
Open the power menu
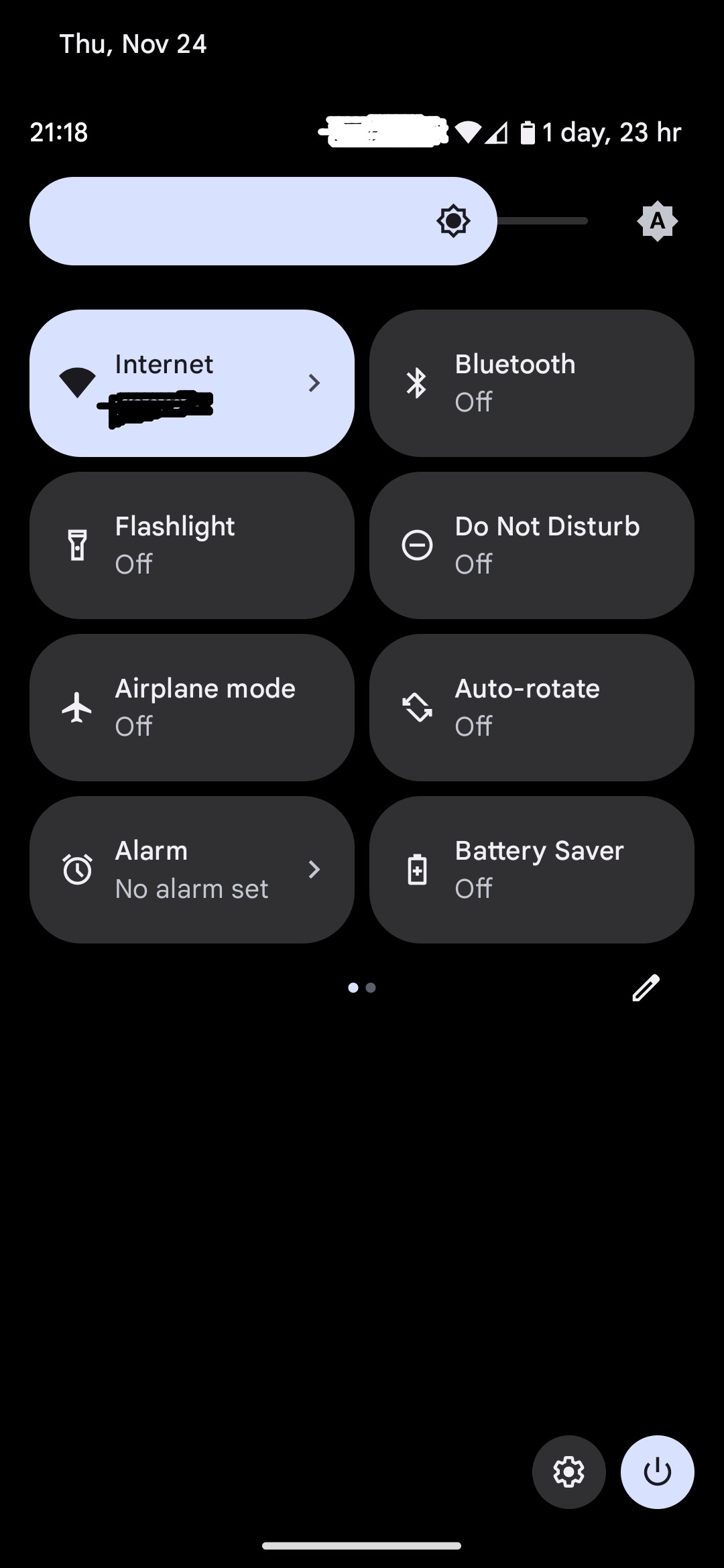point(657,1472)
